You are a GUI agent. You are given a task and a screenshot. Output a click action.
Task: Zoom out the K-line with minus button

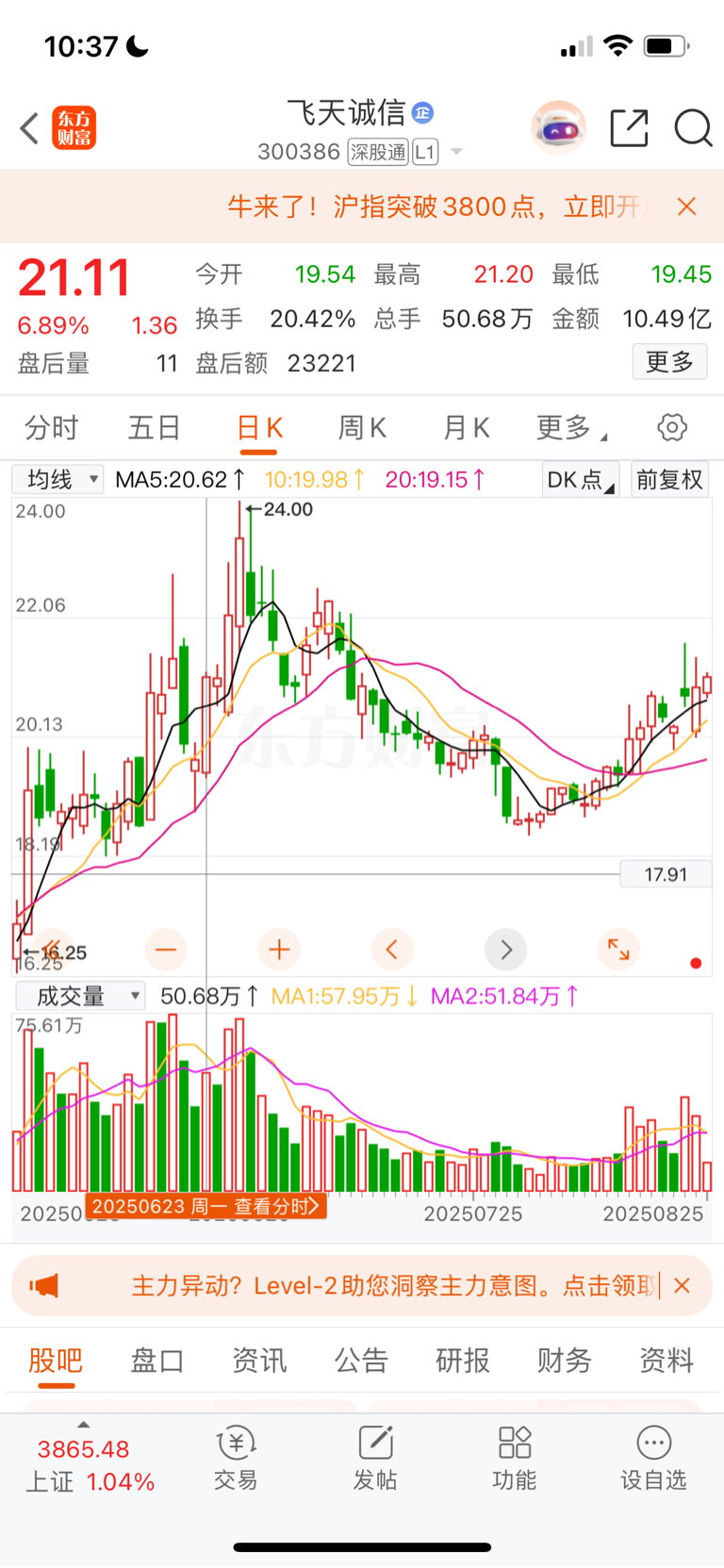[x=166, y=949]
